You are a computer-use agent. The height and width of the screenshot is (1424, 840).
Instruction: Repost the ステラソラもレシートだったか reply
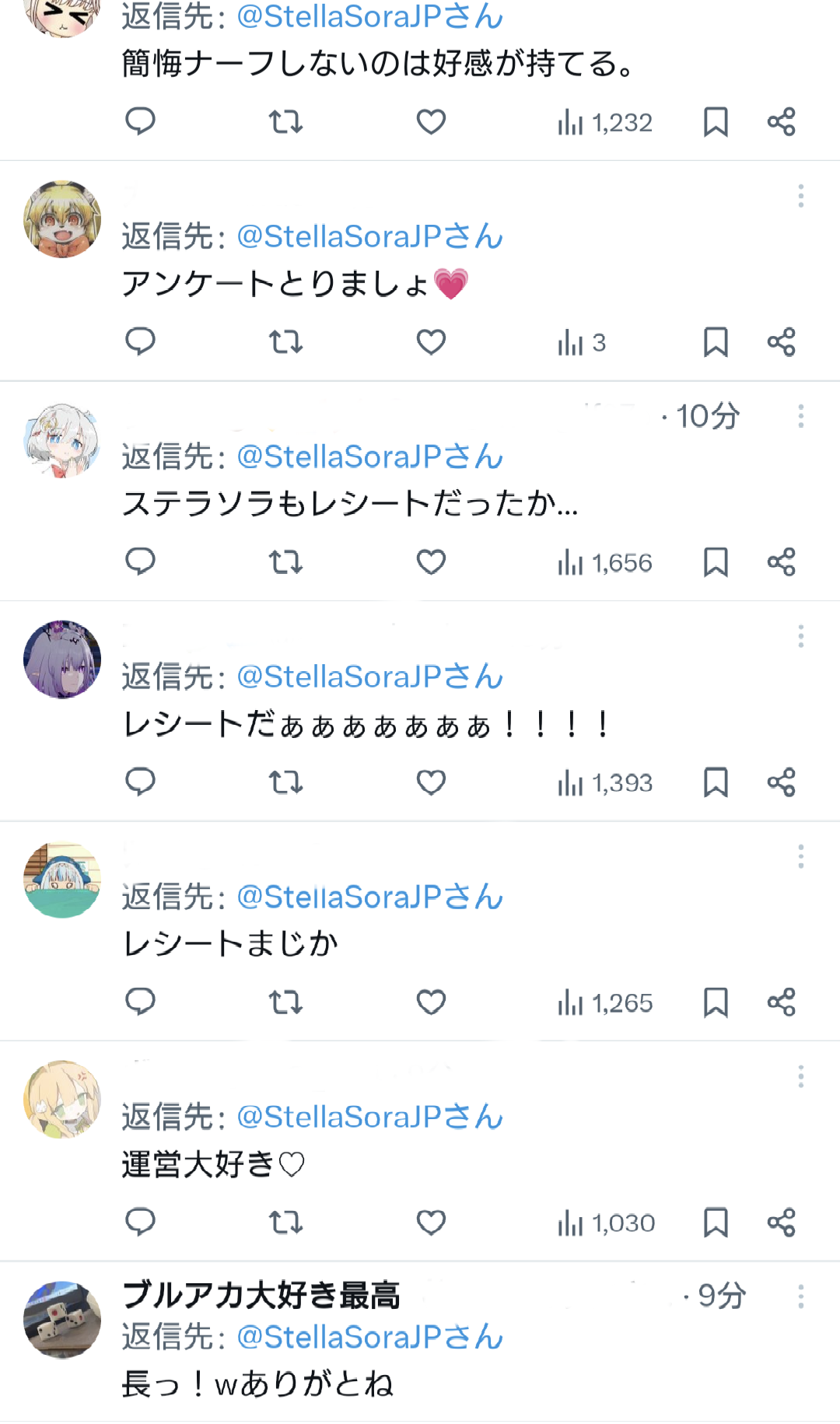click(285, 562)
